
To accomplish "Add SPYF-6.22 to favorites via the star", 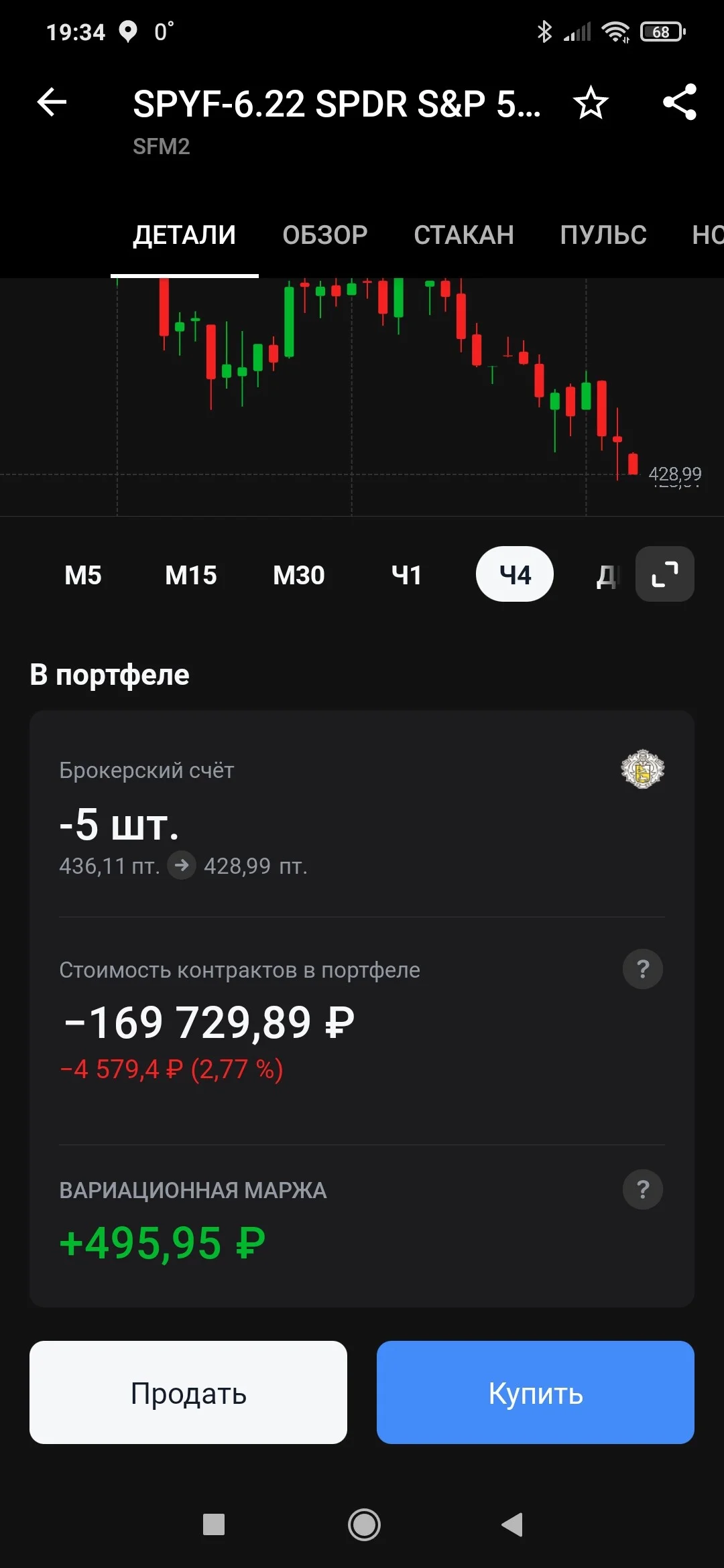I will tap(591, 103).
